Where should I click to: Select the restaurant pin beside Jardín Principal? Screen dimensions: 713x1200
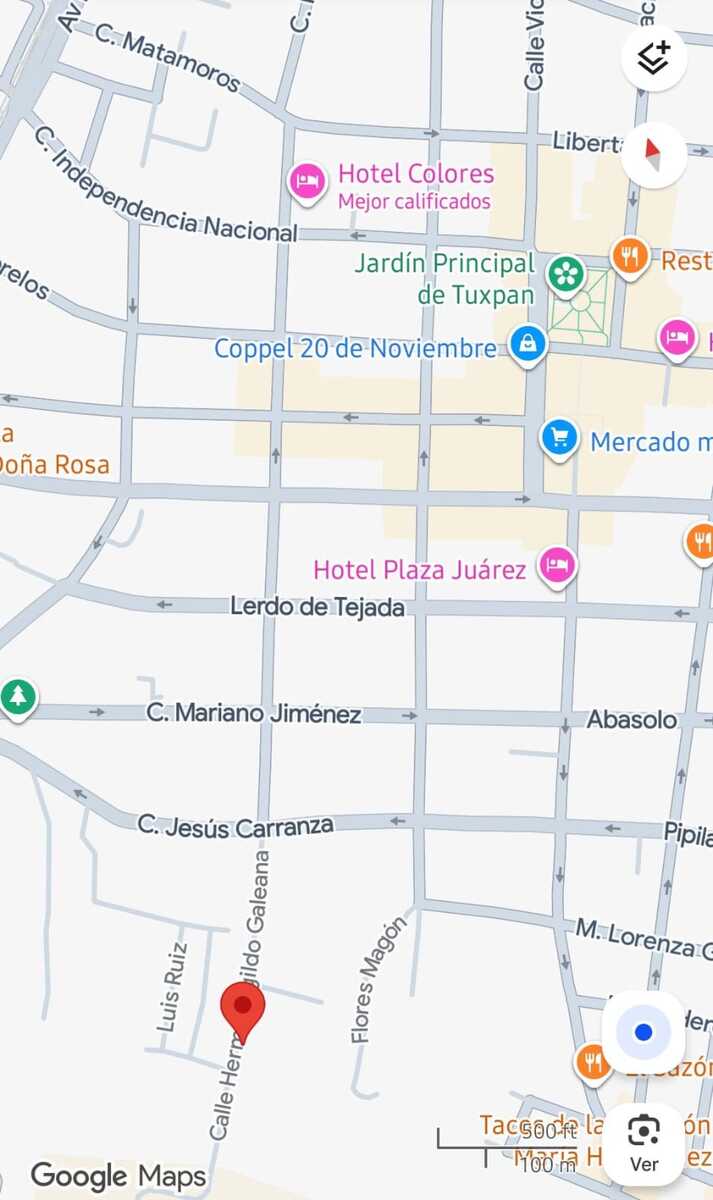pos(629,256)
